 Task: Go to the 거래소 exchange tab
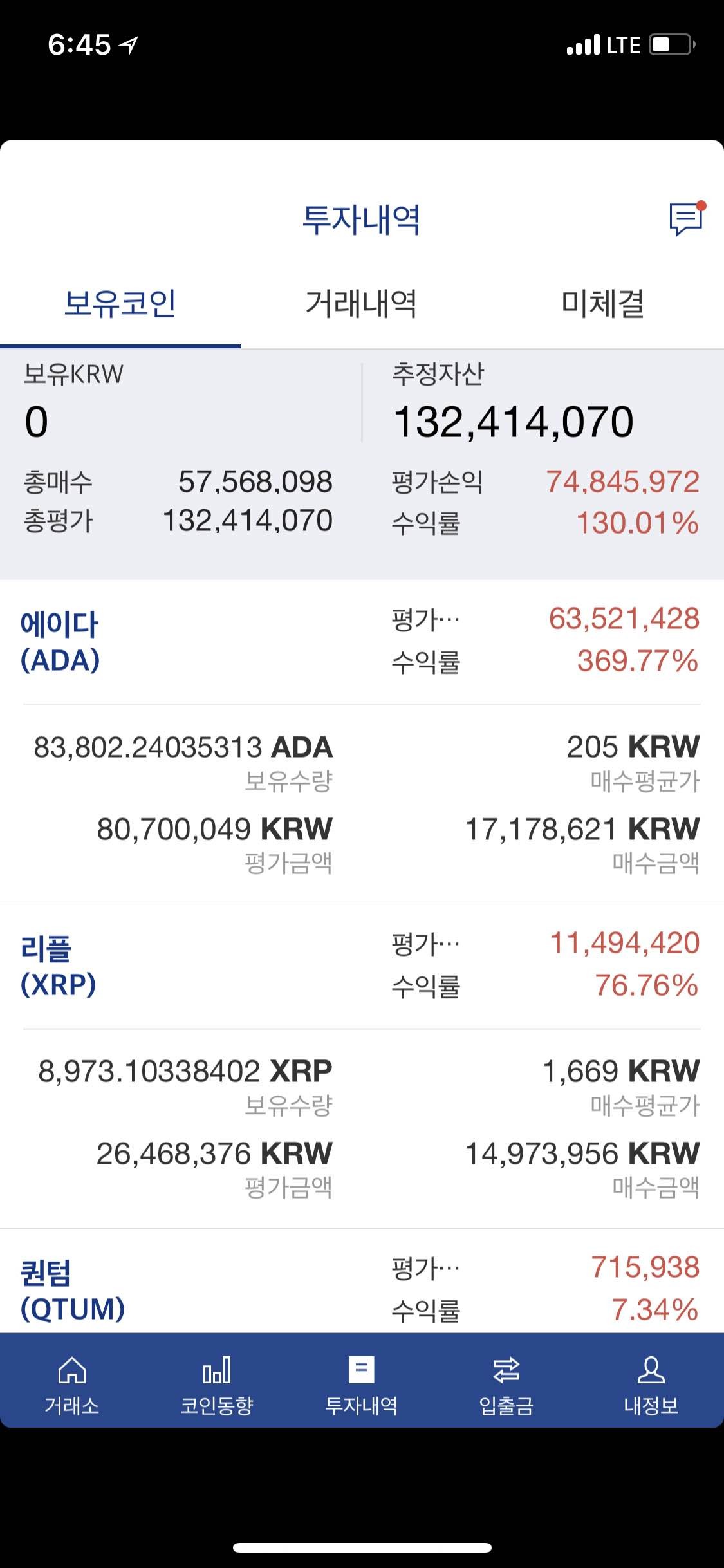[x=72, y=1382]
